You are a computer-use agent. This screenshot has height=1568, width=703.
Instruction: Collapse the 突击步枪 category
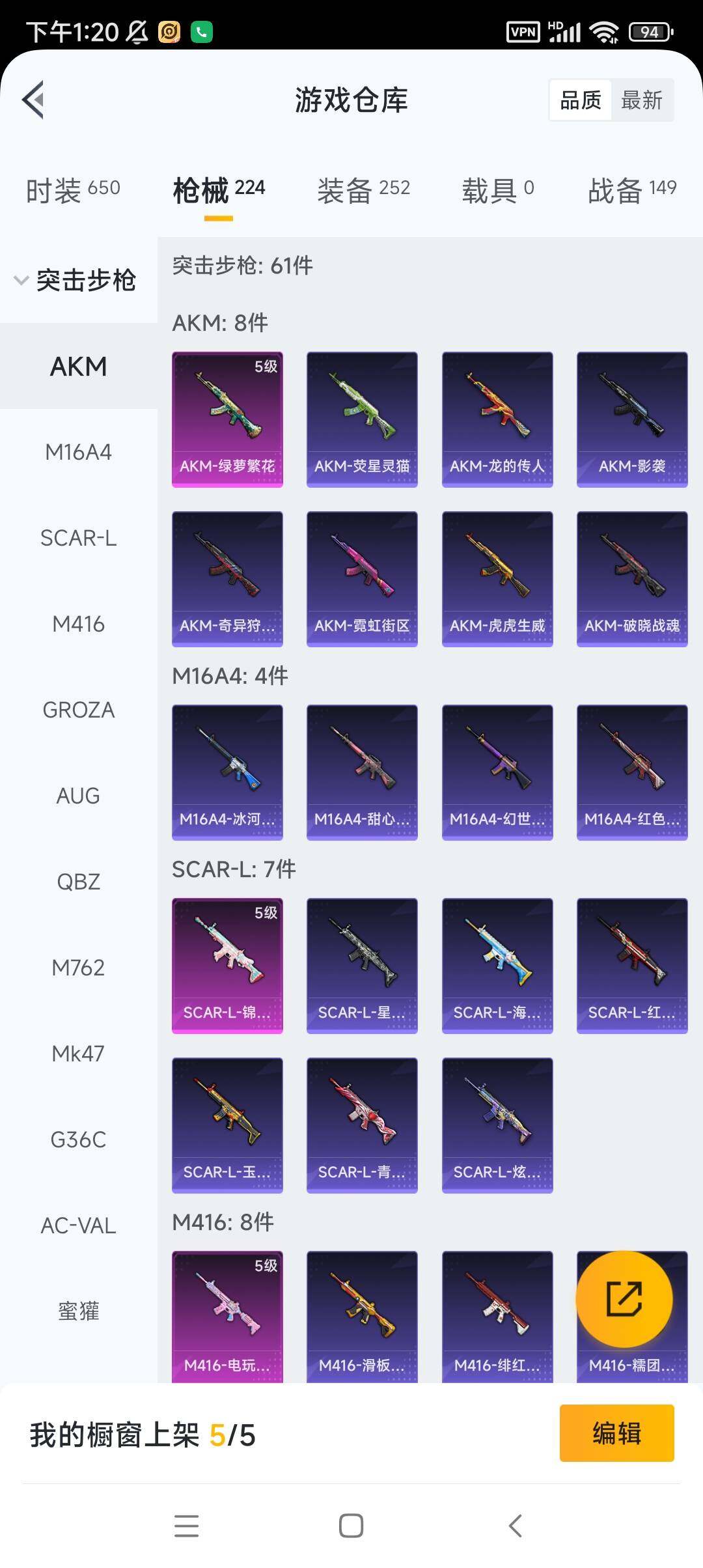[x=77, y=281]
